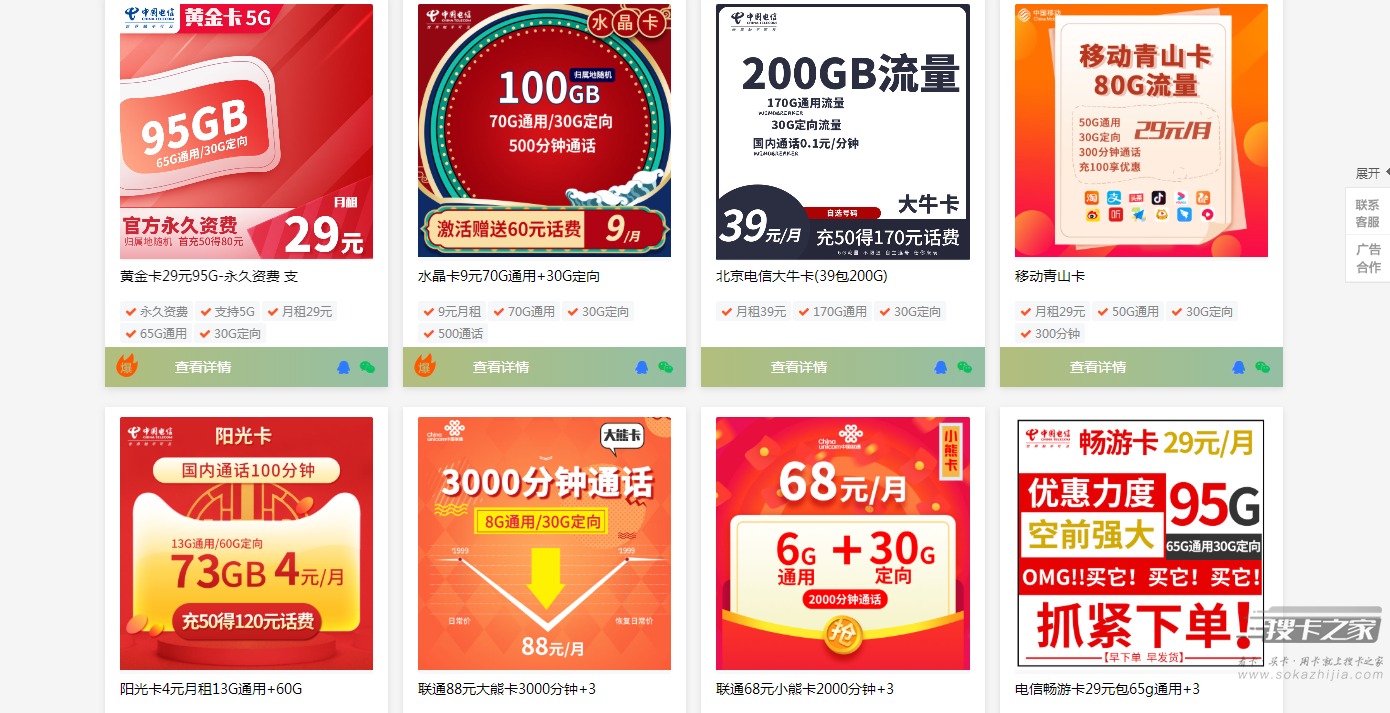Viewport: 1390px width, 713px height.
Task: Open the 水晶卡 100GB product image
Action: coord(544,131)
